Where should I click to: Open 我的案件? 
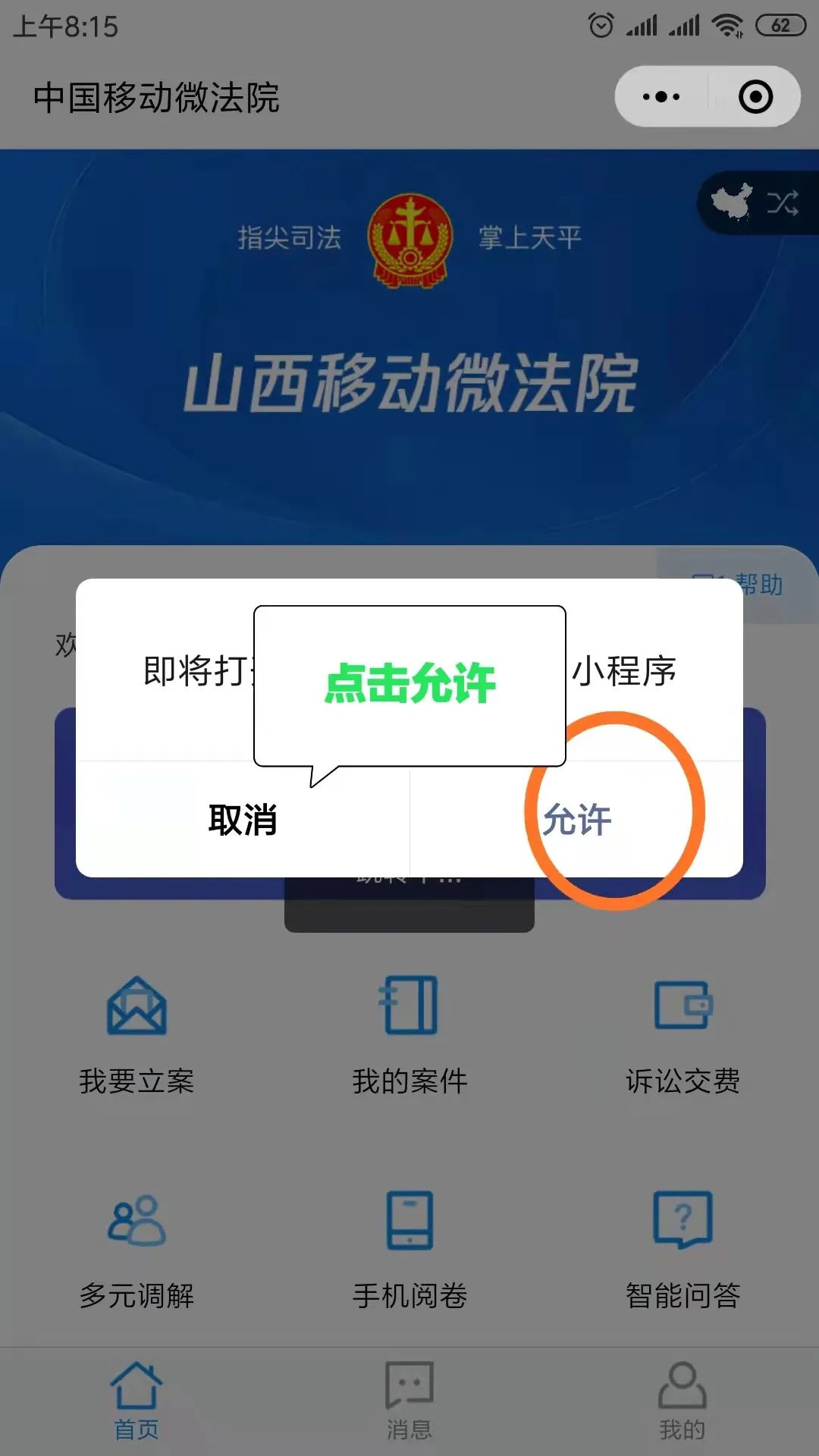(409, 1036)
